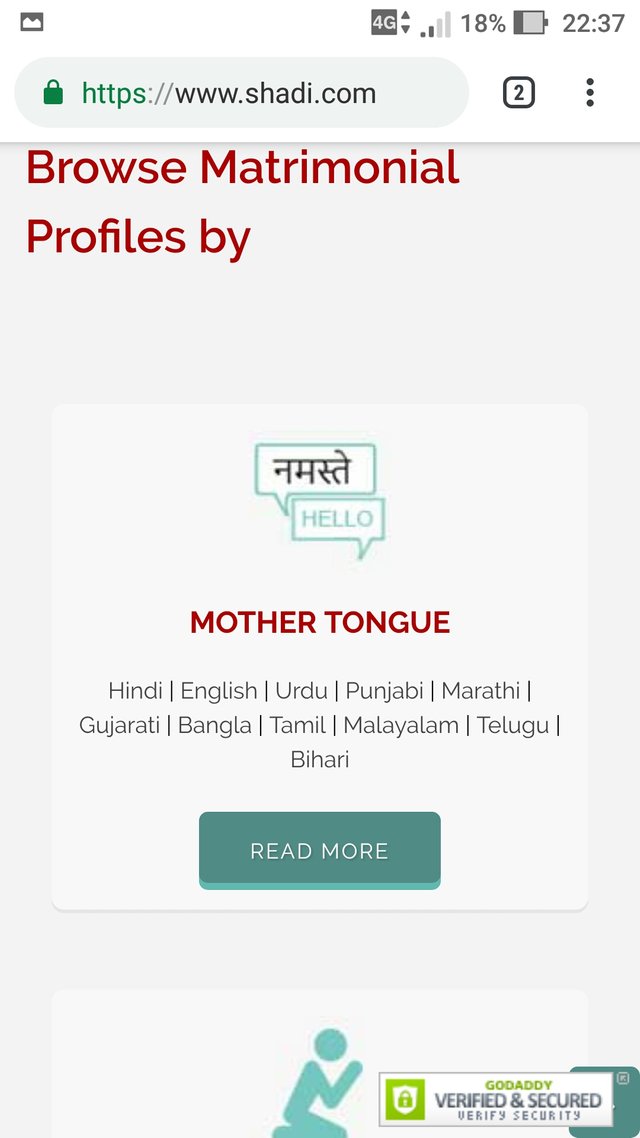
Task: Open Malayalam matrimonial profiles
Action: (400, 726)
